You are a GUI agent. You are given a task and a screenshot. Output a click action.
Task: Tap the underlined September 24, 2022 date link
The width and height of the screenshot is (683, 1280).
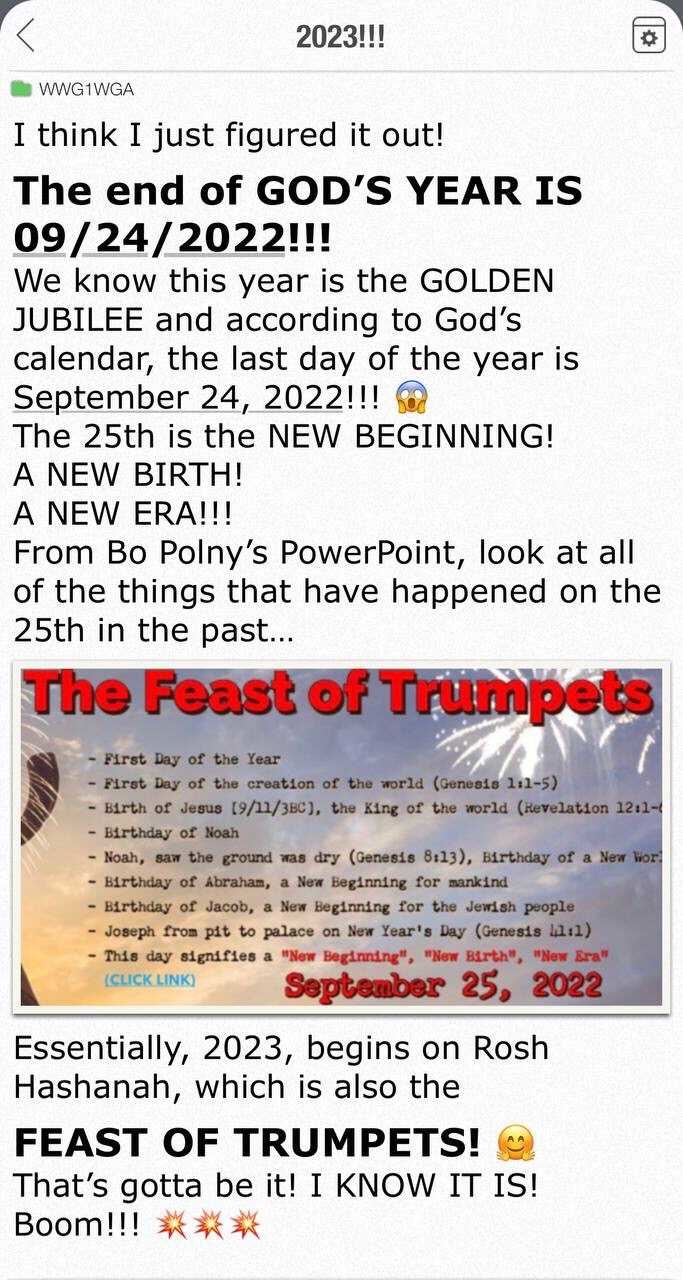tap(177, 397)
